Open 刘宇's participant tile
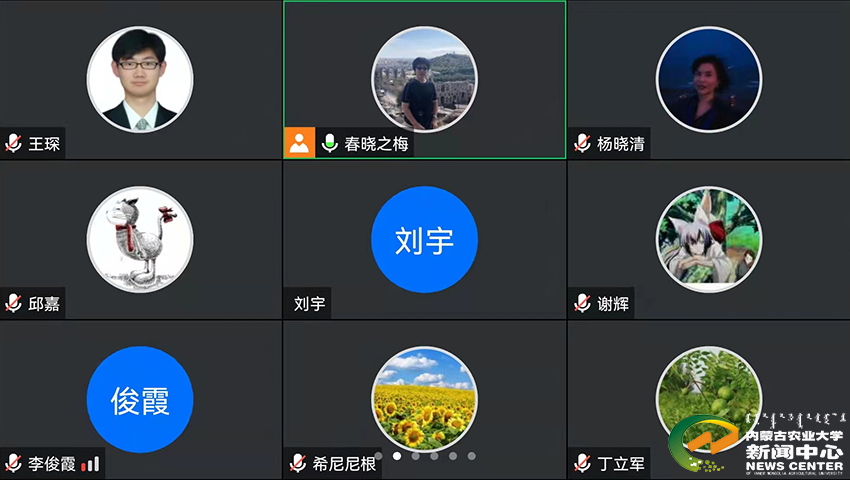This screenshot has height=480, width=850. tap(424, 240)
